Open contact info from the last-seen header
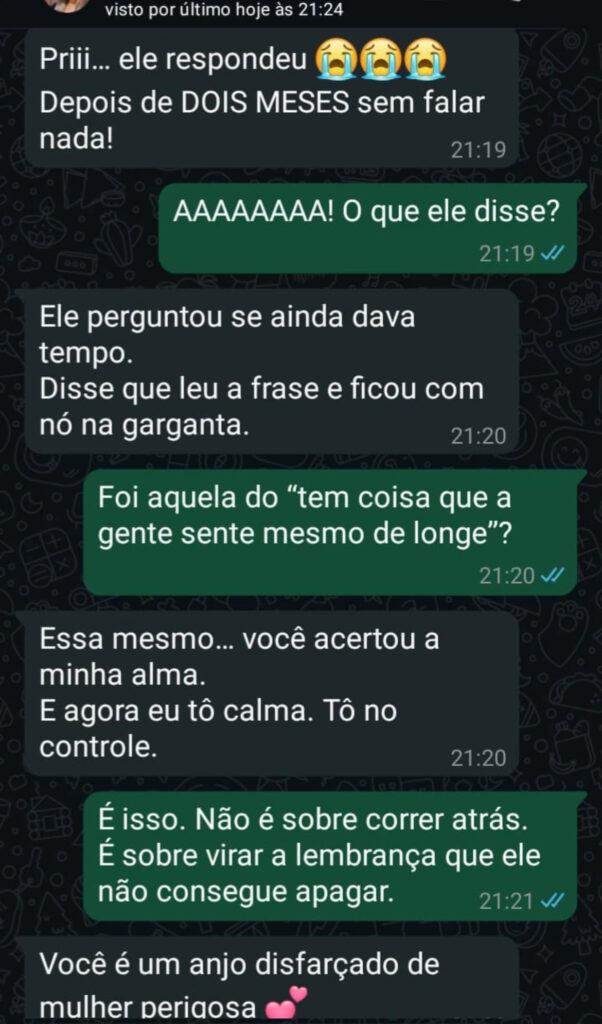The height and width of the screenshot is (1024, 602). (224, 11)
